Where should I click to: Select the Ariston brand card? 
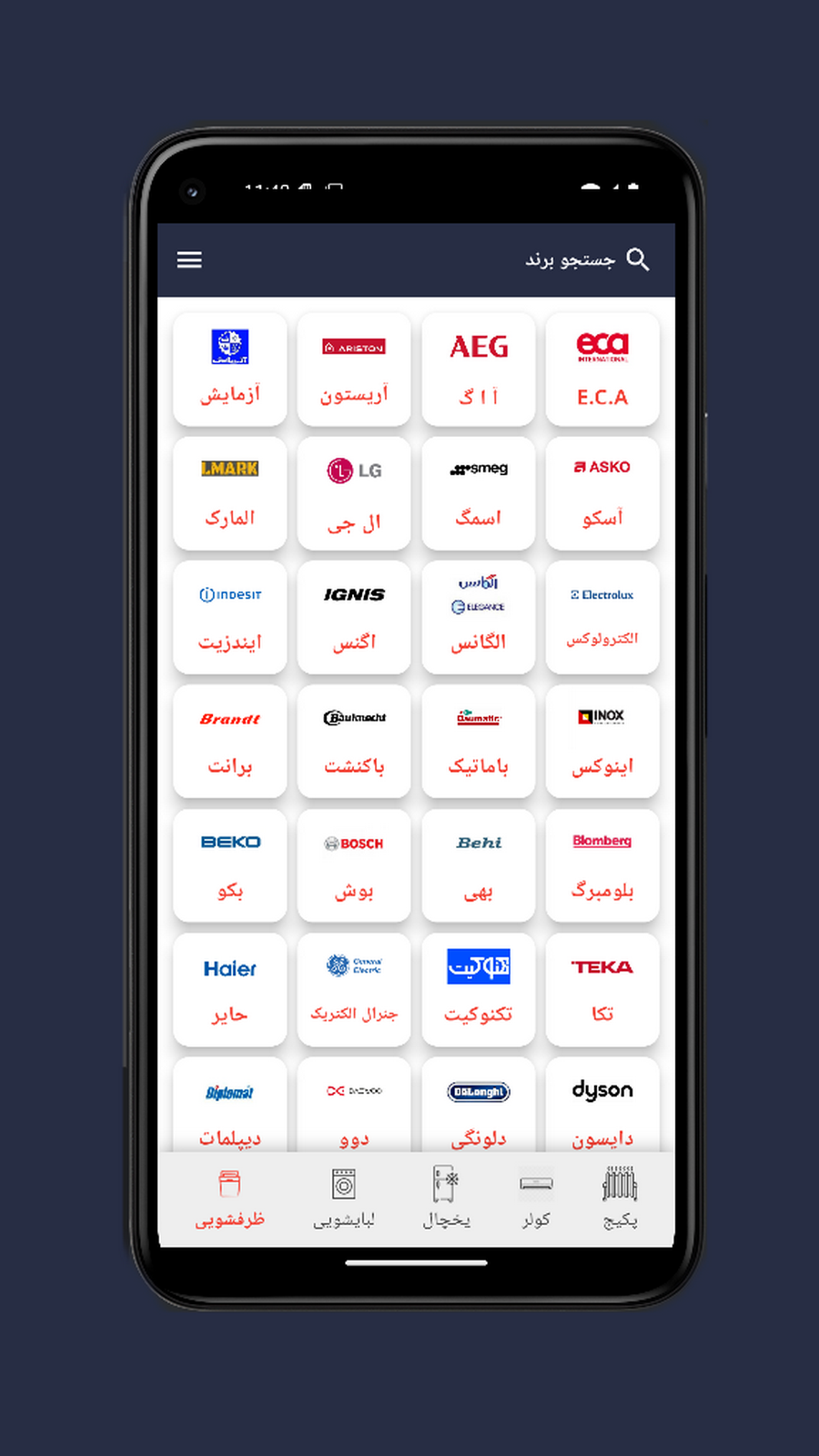354,369
